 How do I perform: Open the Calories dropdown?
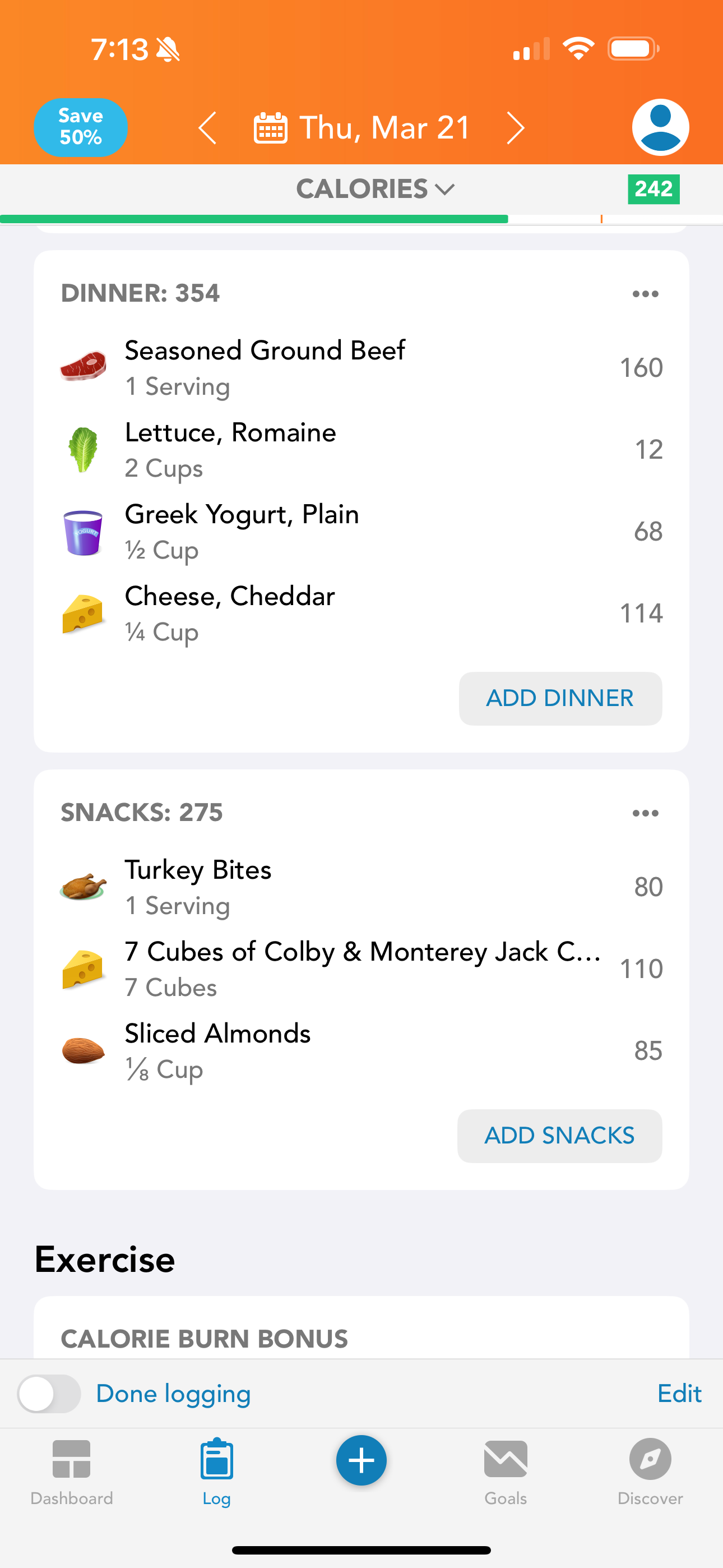[374, 190]
